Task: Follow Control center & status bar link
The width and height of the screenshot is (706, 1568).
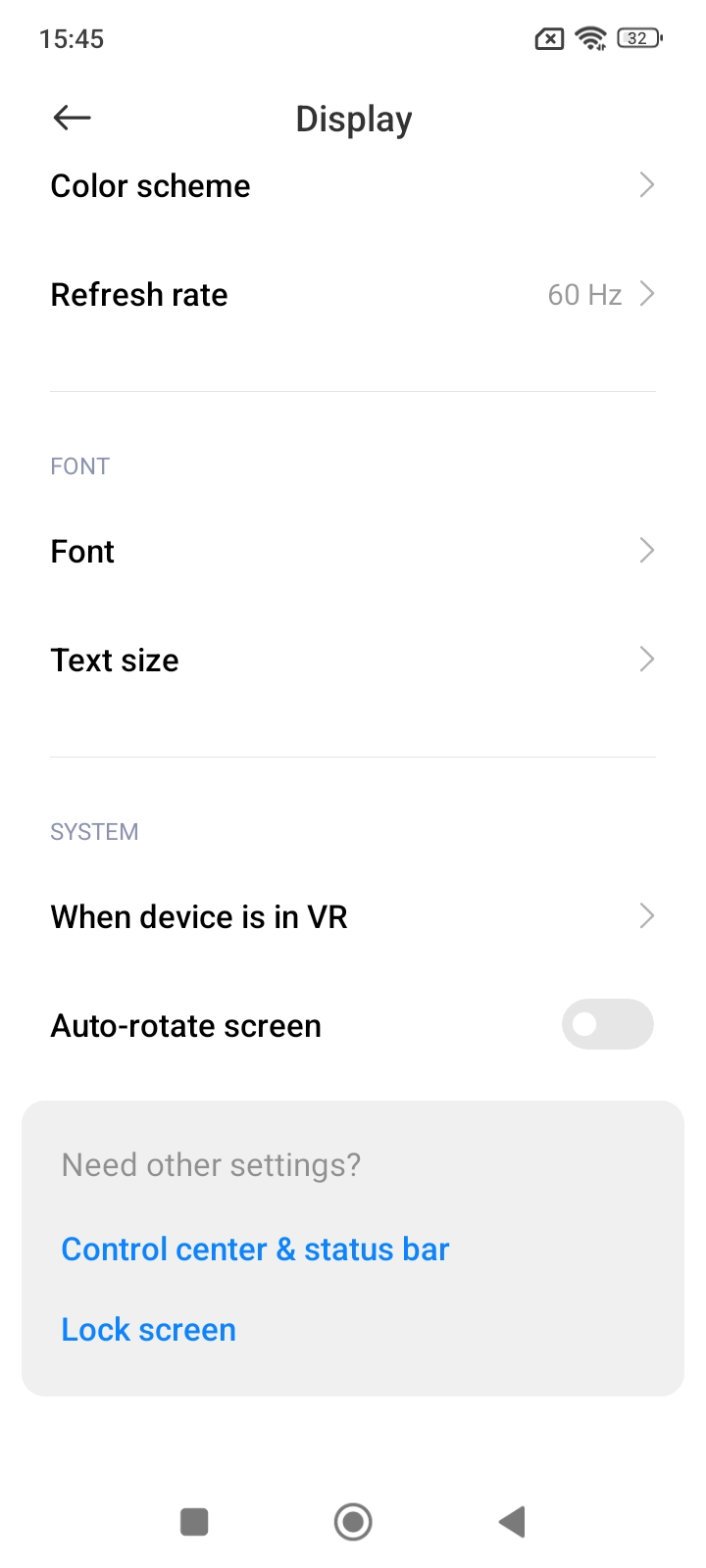Action: tap(255, 1249)
